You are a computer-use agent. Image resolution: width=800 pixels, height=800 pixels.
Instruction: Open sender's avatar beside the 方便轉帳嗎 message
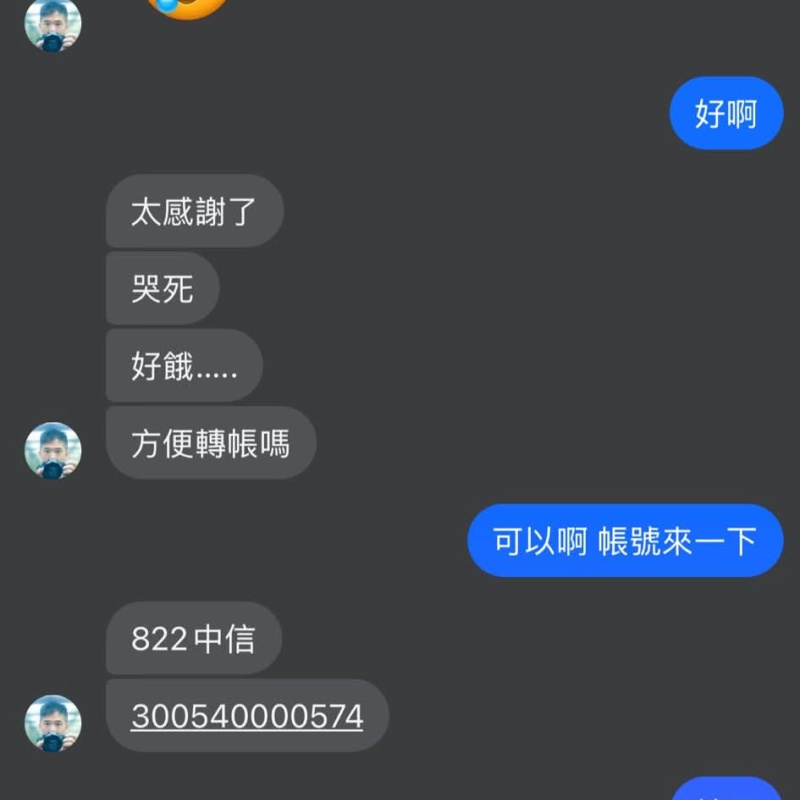point(53,451)
